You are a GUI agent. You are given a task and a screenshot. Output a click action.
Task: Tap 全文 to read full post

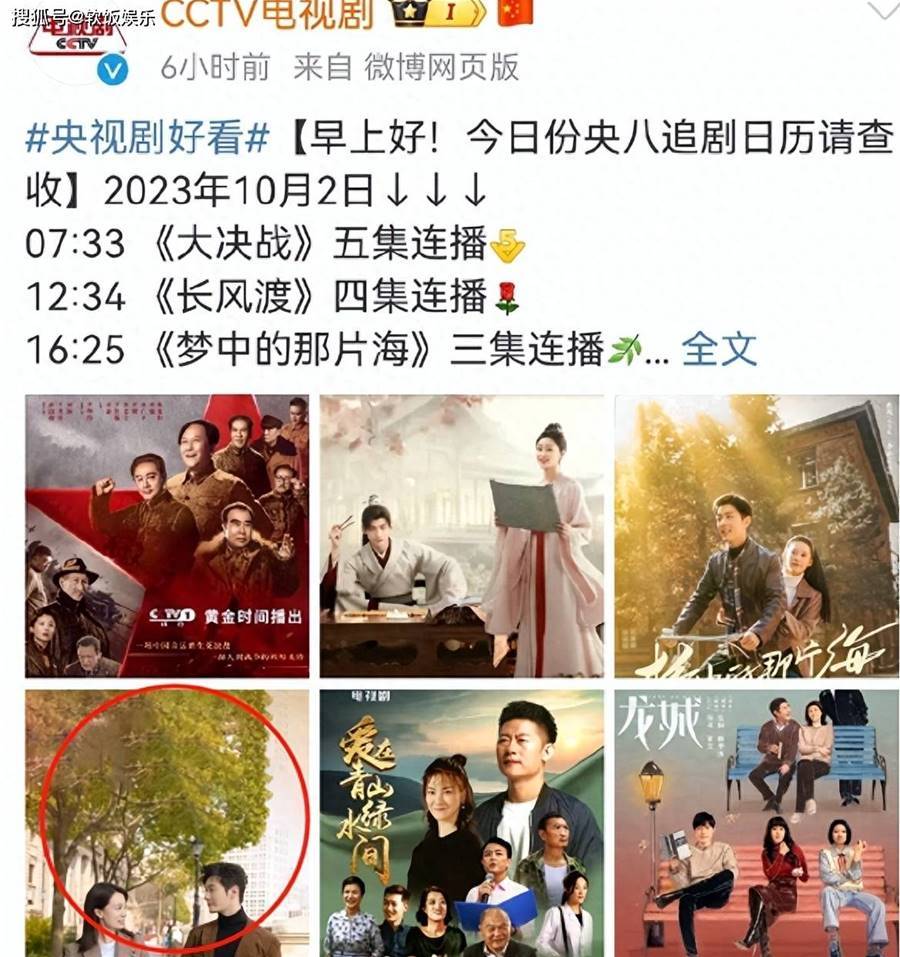718,348
